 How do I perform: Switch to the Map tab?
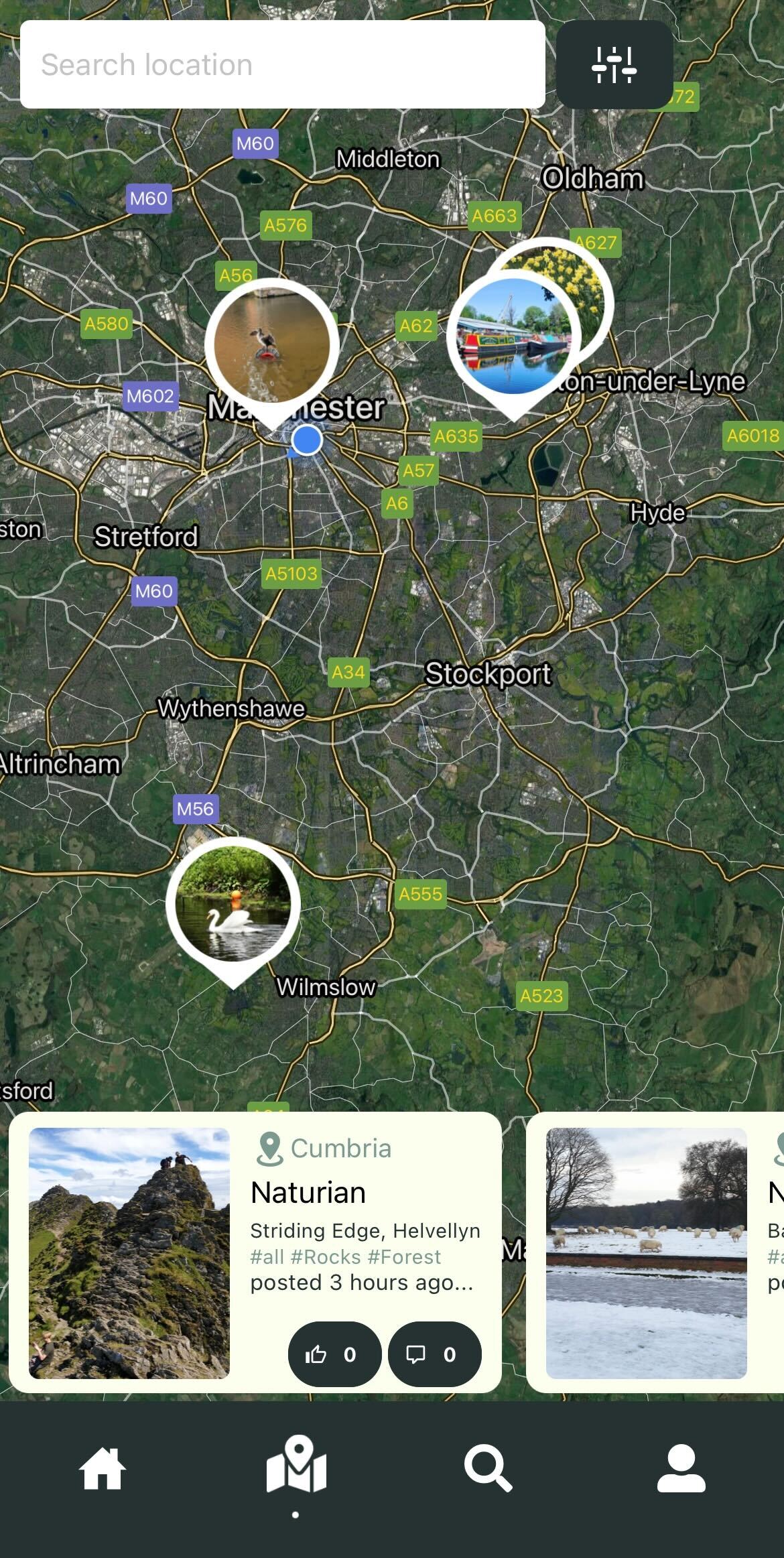click(296, 1465)
